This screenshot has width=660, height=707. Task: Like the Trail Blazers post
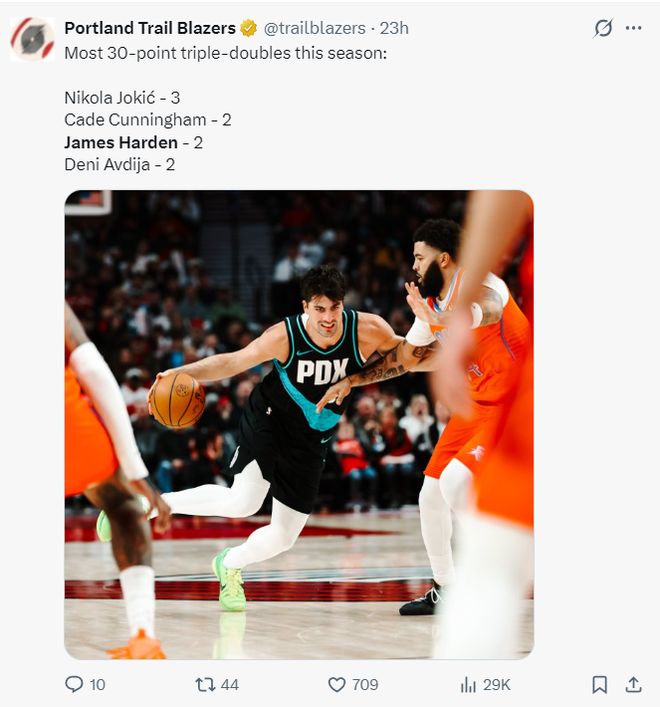tap(338, 684)
